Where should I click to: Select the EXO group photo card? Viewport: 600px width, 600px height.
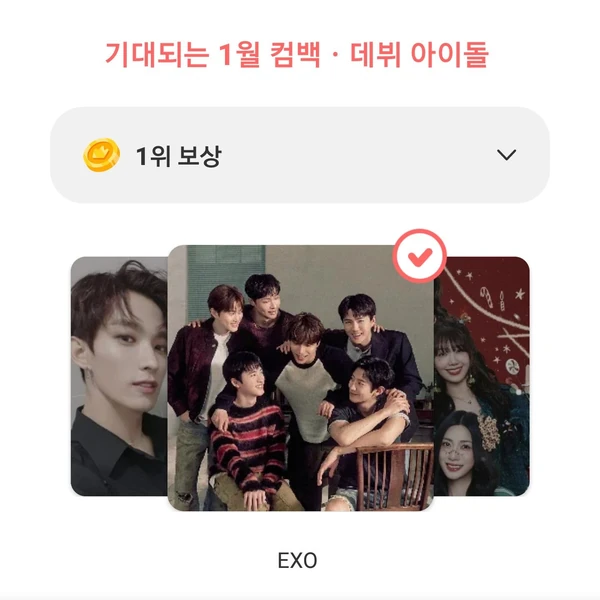pos(300,380)
